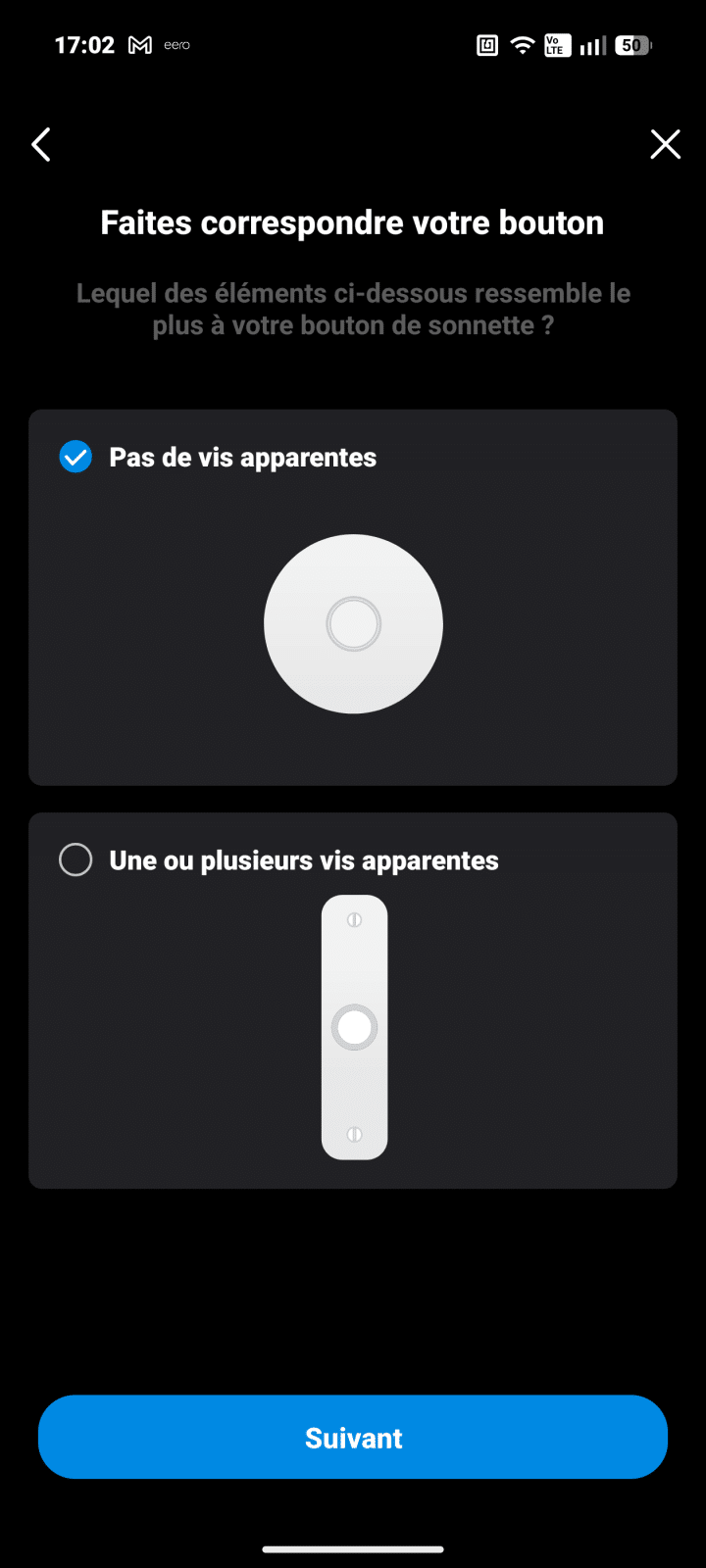Image resolution: width=706 pixels, height=1568 pixels.
Task: Tap the NFC status icon
Action: (486, 44)
